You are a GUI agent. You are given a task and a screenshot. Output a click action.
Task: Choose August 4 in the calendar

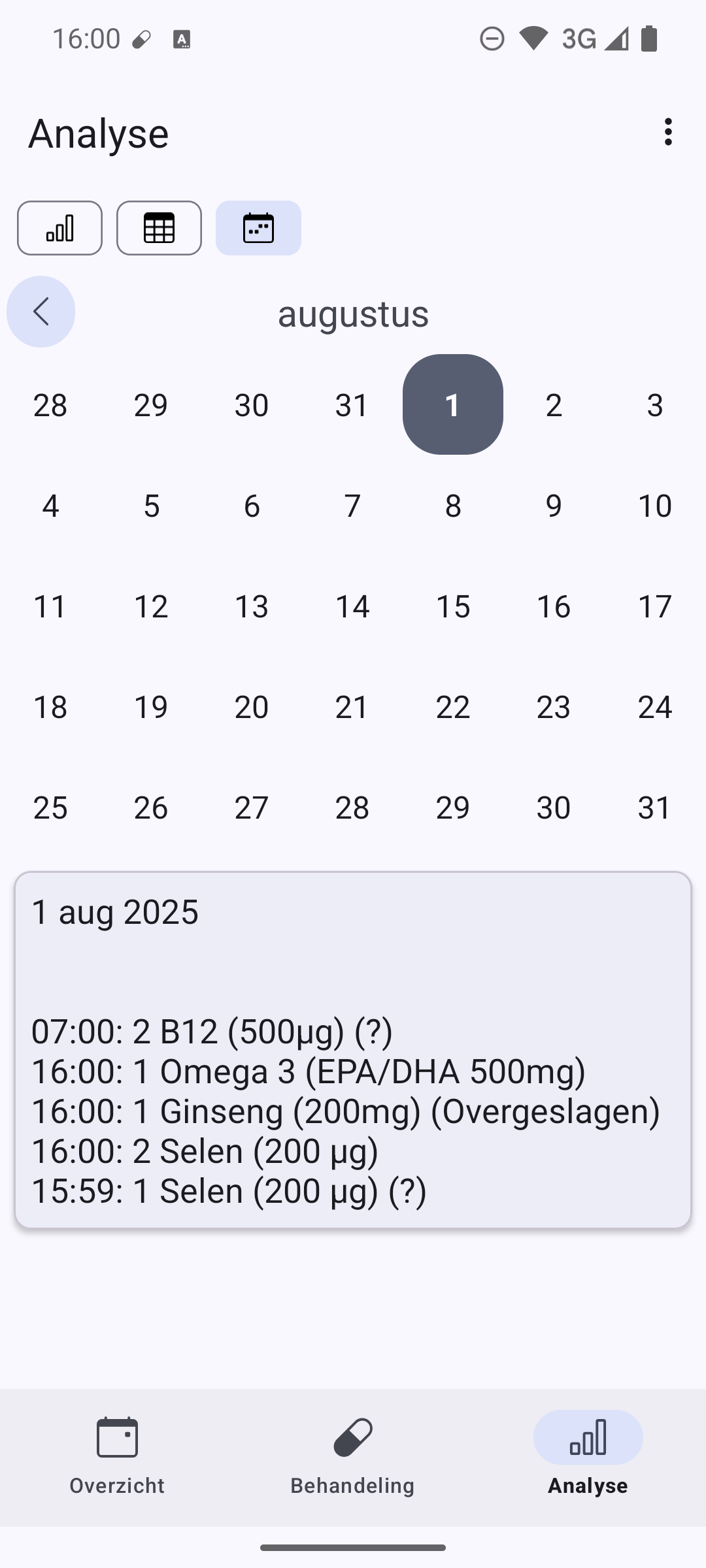click(x=50, y=506)
